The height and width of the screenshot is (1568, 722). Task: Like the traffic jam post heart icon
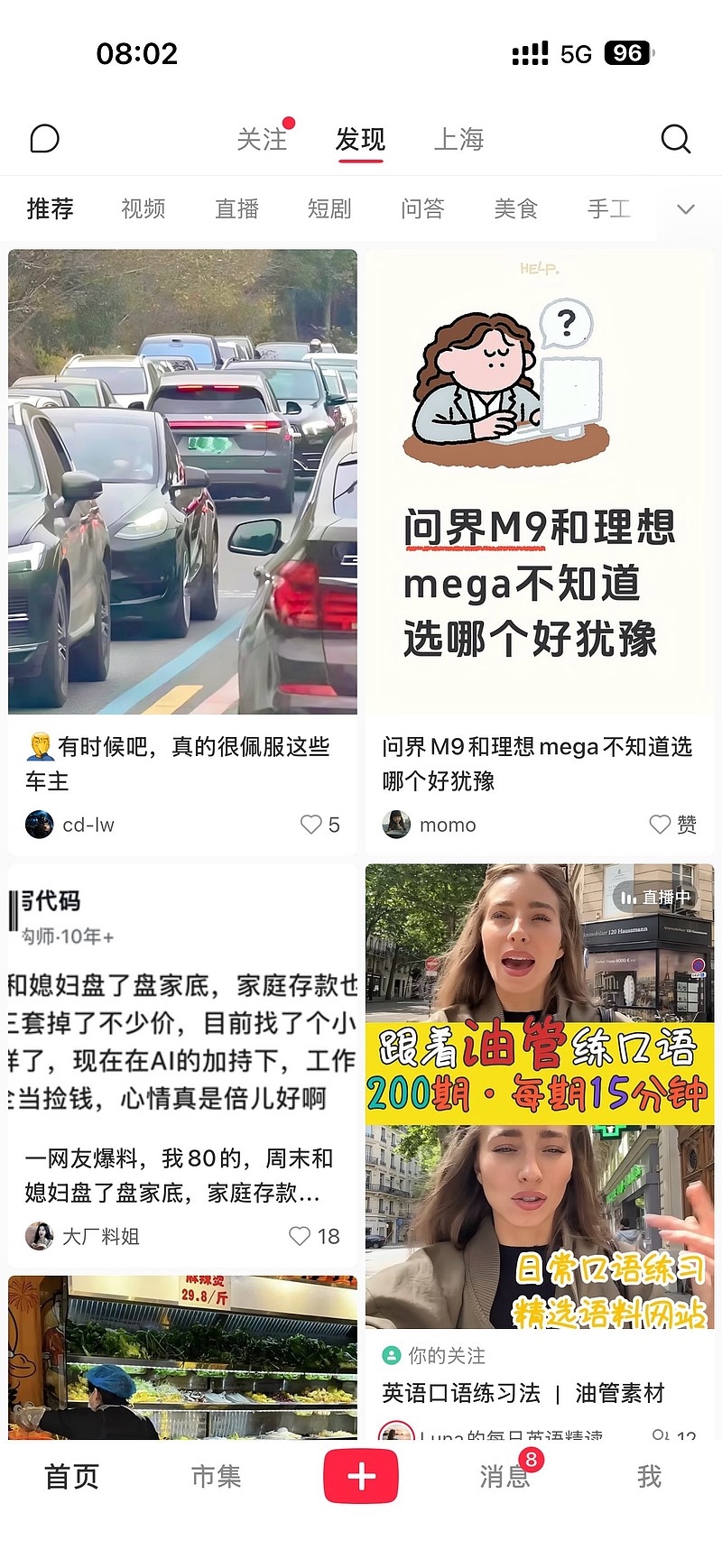pyautogui.click(x=312, y=824)
